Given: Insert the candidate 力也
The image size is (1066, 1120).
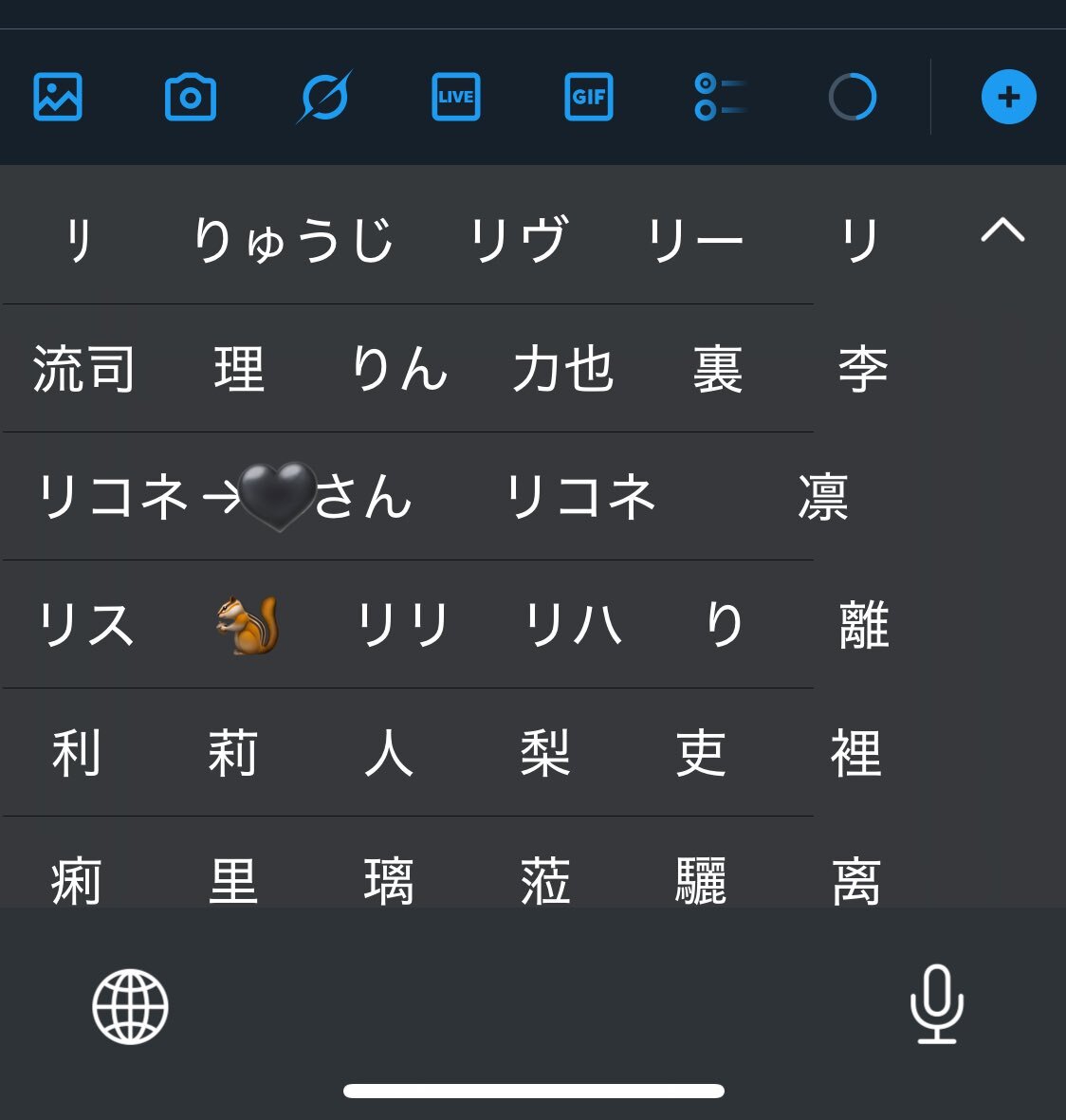Looking at the screenshot, I should pos(563,369).
